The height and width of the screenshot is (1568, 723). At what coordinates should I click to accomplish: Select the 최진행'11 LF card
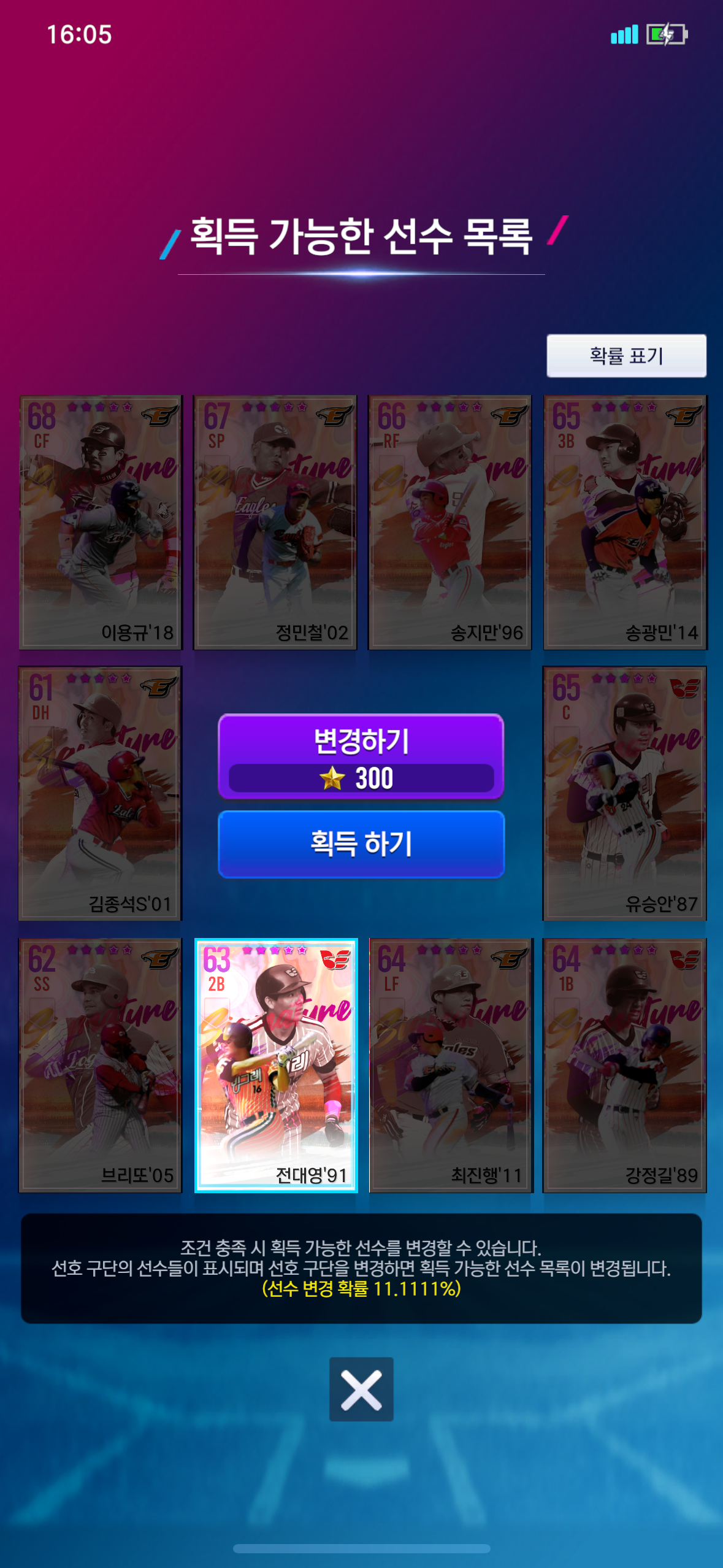click(x=451, y=1065)
